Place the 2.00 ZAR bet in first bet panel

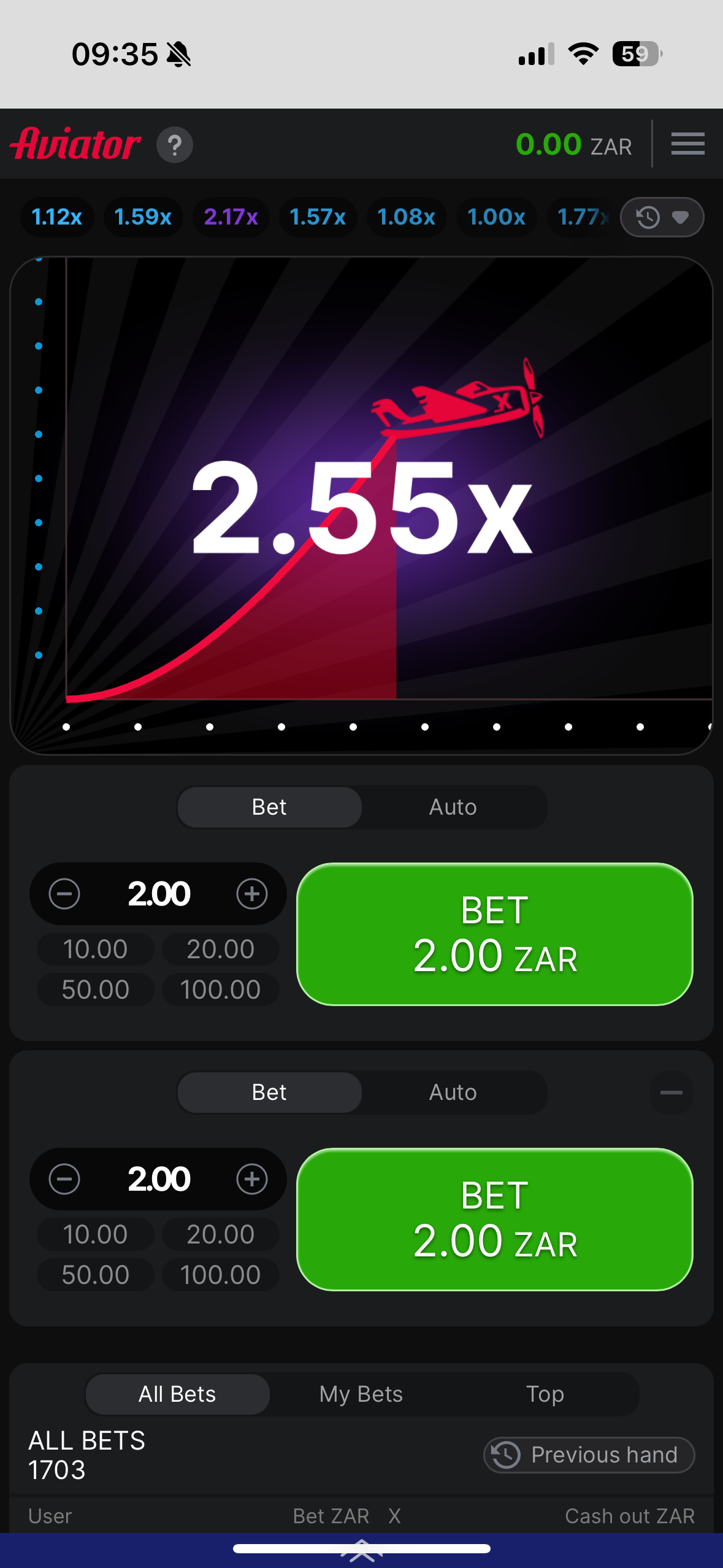pyautogui.click(x=494, y=934)
